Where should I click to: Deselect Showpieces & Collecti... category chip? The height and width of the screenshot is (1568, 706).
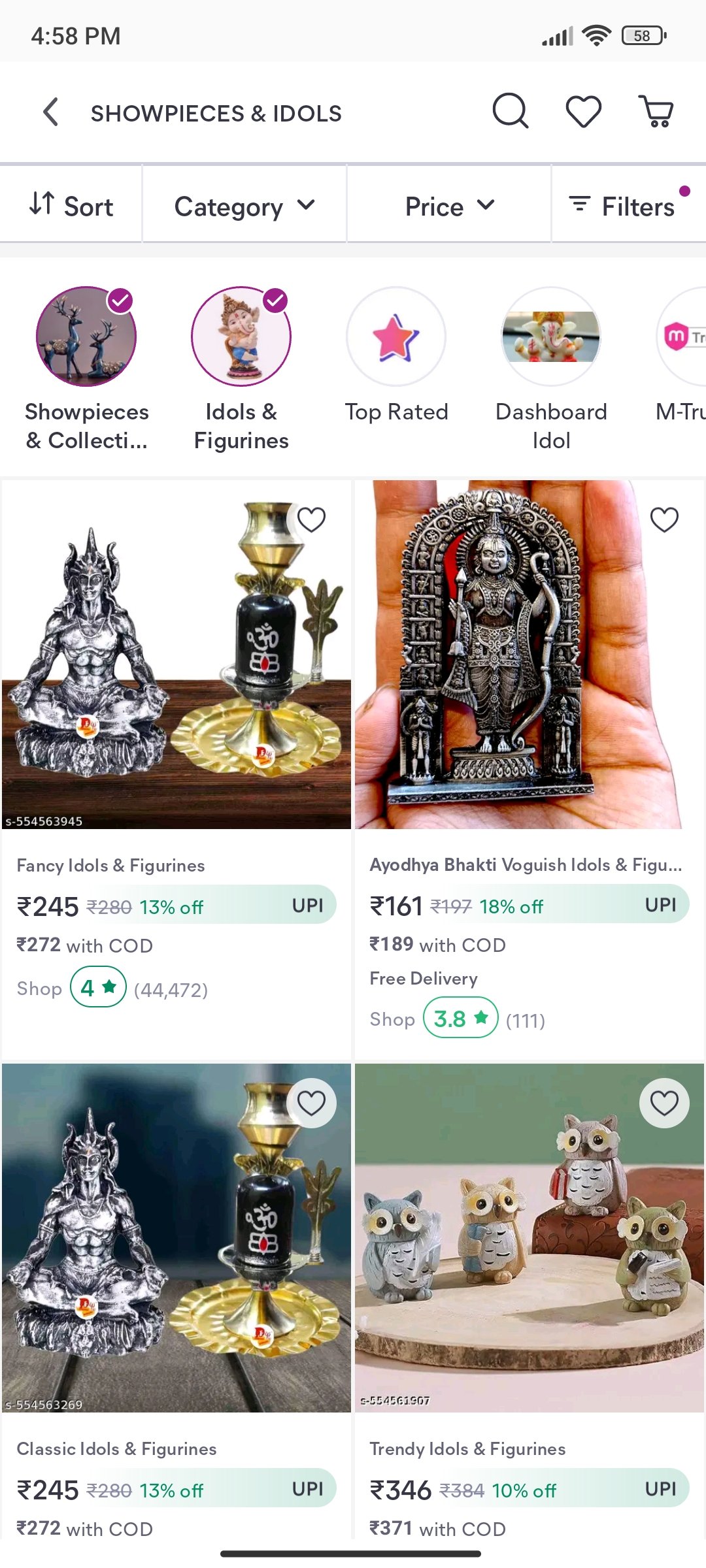pyautogui.click(x=86, y=337)
